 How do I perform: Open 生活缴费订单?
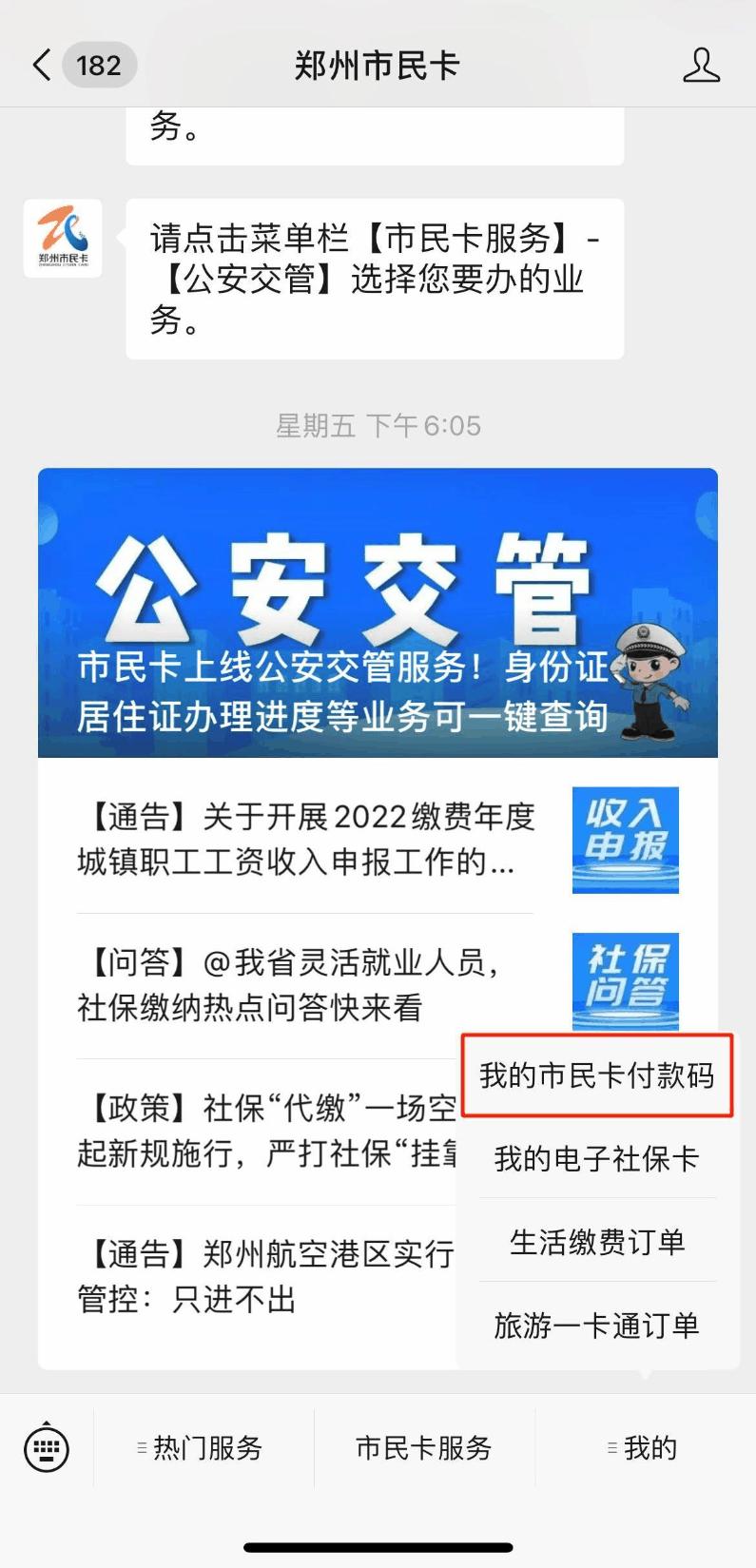click(595, 1241)
